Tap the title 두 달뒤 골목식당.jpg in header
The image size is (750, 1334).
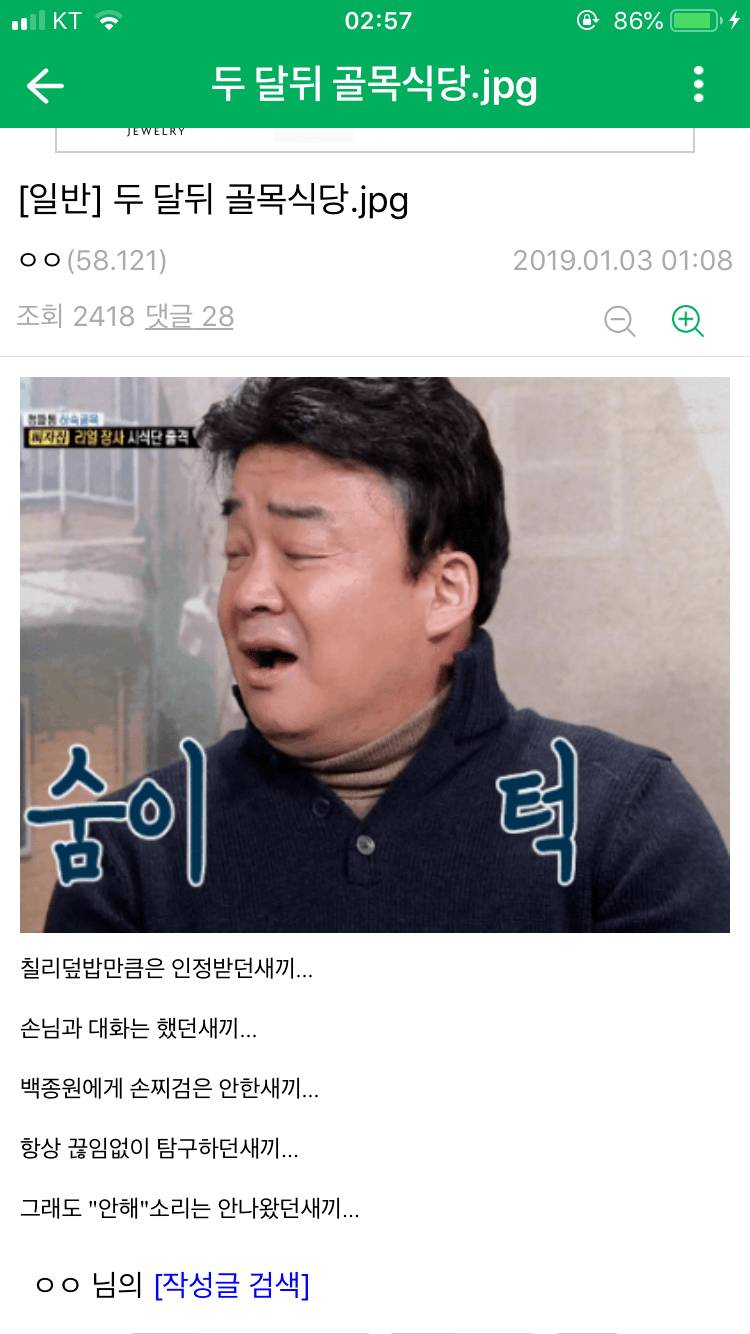click(x=375, y=85)
